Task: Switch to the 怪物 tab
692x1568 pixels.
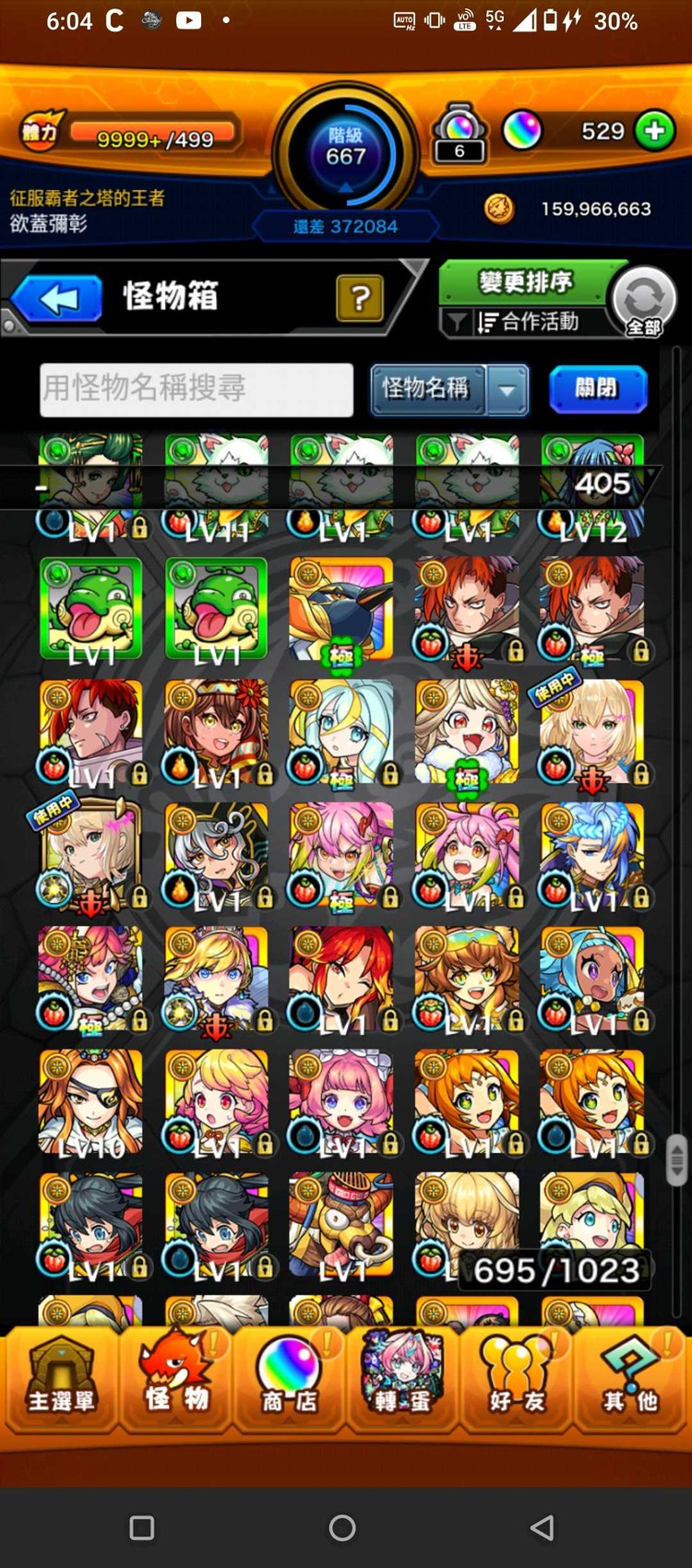Action: pos(175,1380)
